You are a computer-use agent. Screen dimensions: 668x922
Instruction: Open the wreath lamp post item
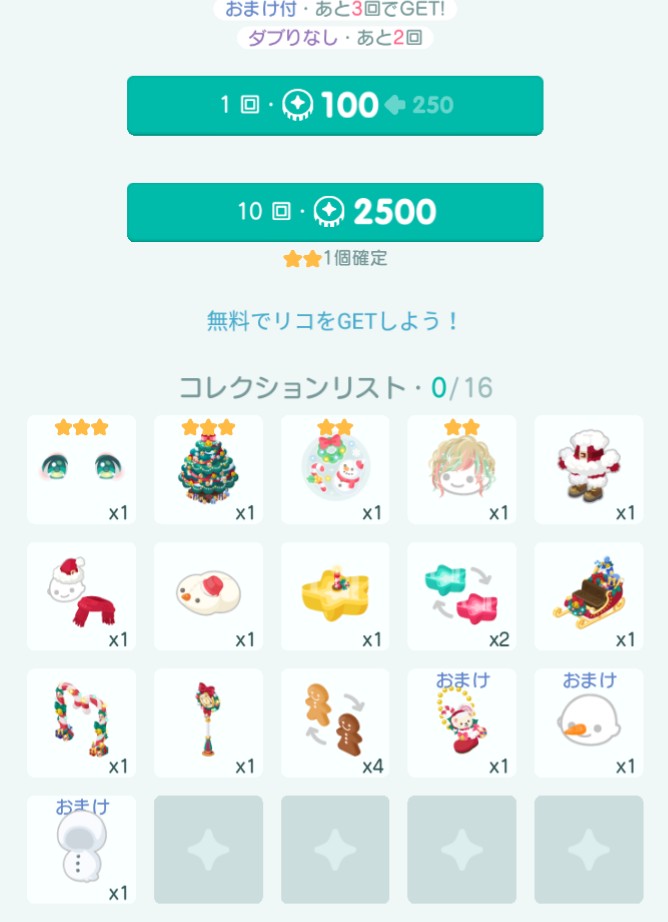pos(208,724)
